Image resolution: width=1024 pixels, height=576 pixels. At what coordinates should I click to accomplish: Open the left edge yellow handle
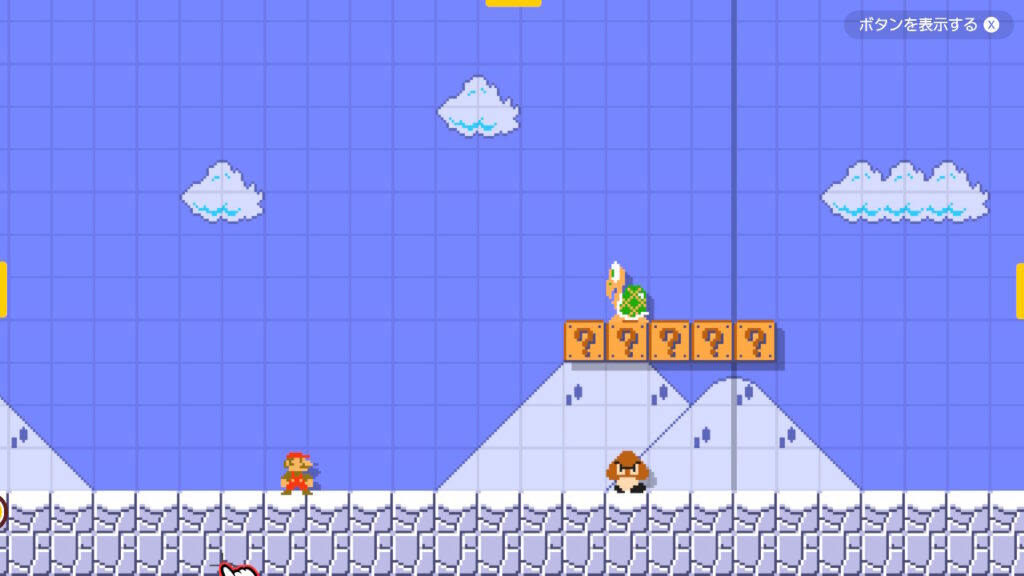3,290
